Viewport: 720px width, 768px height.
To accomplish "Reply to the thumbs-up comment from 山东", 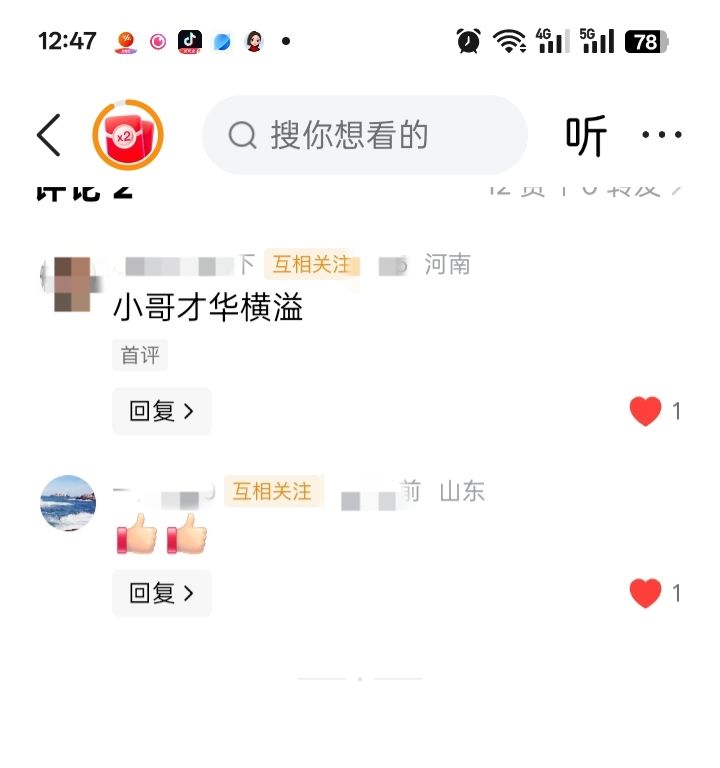I will (161, 593).
